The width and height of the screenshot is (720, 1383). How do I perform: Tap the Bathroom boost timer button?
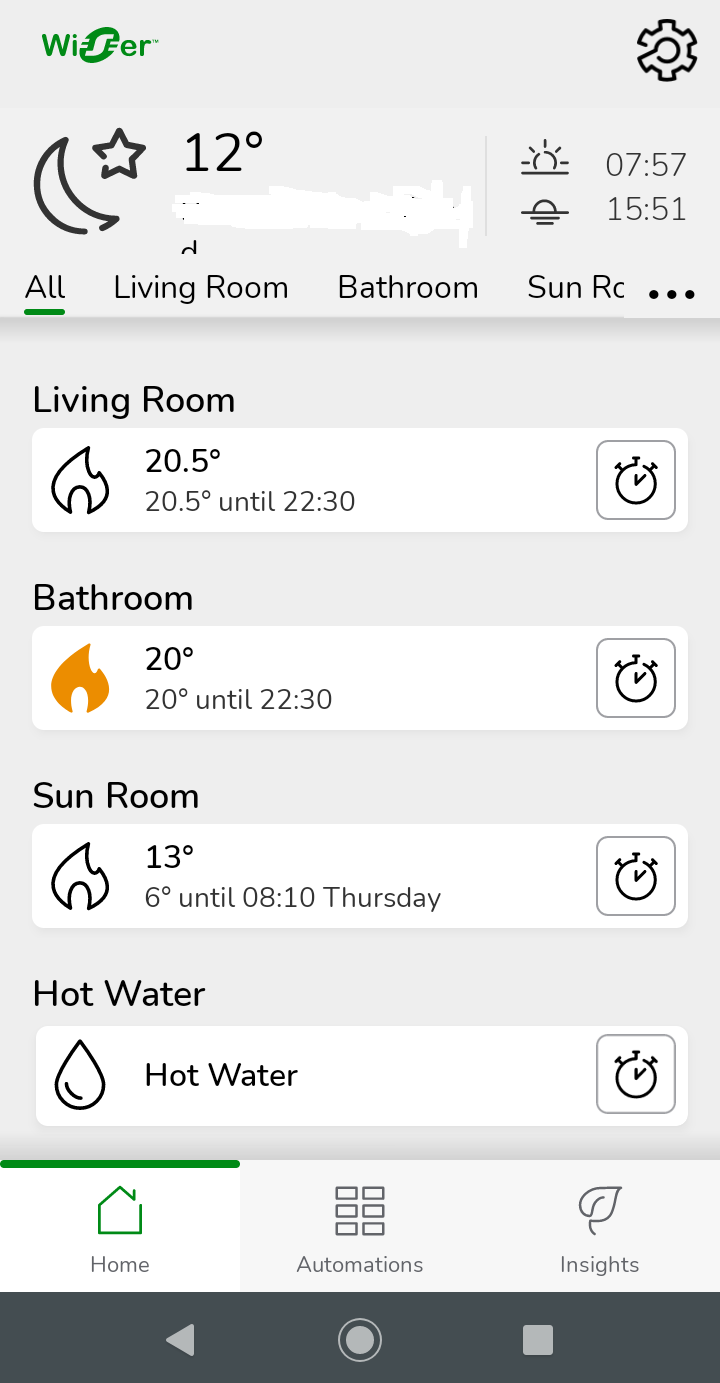coord(636,678)
